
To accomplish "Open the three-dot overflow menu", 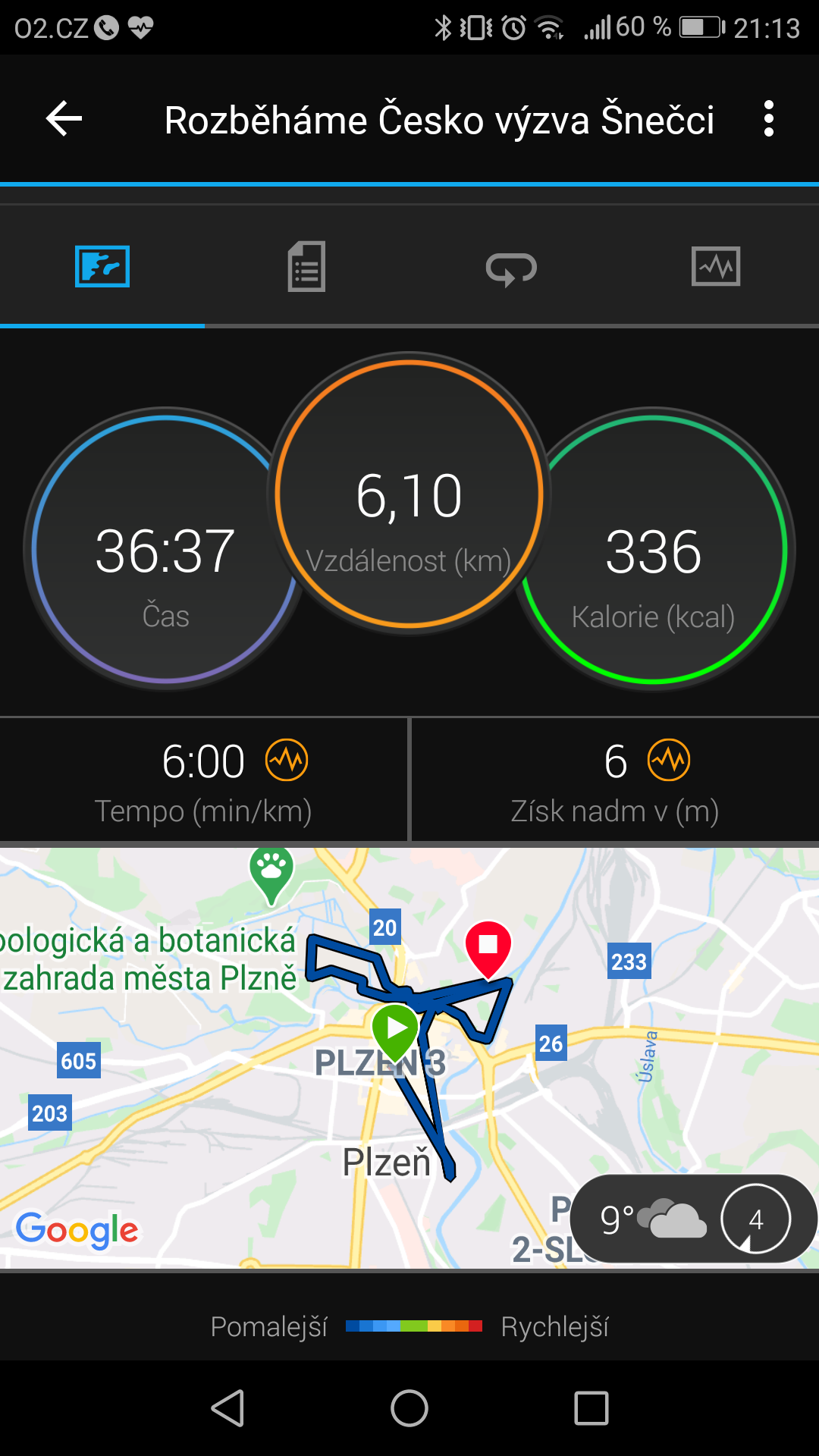I will click(x=769, y=119).
